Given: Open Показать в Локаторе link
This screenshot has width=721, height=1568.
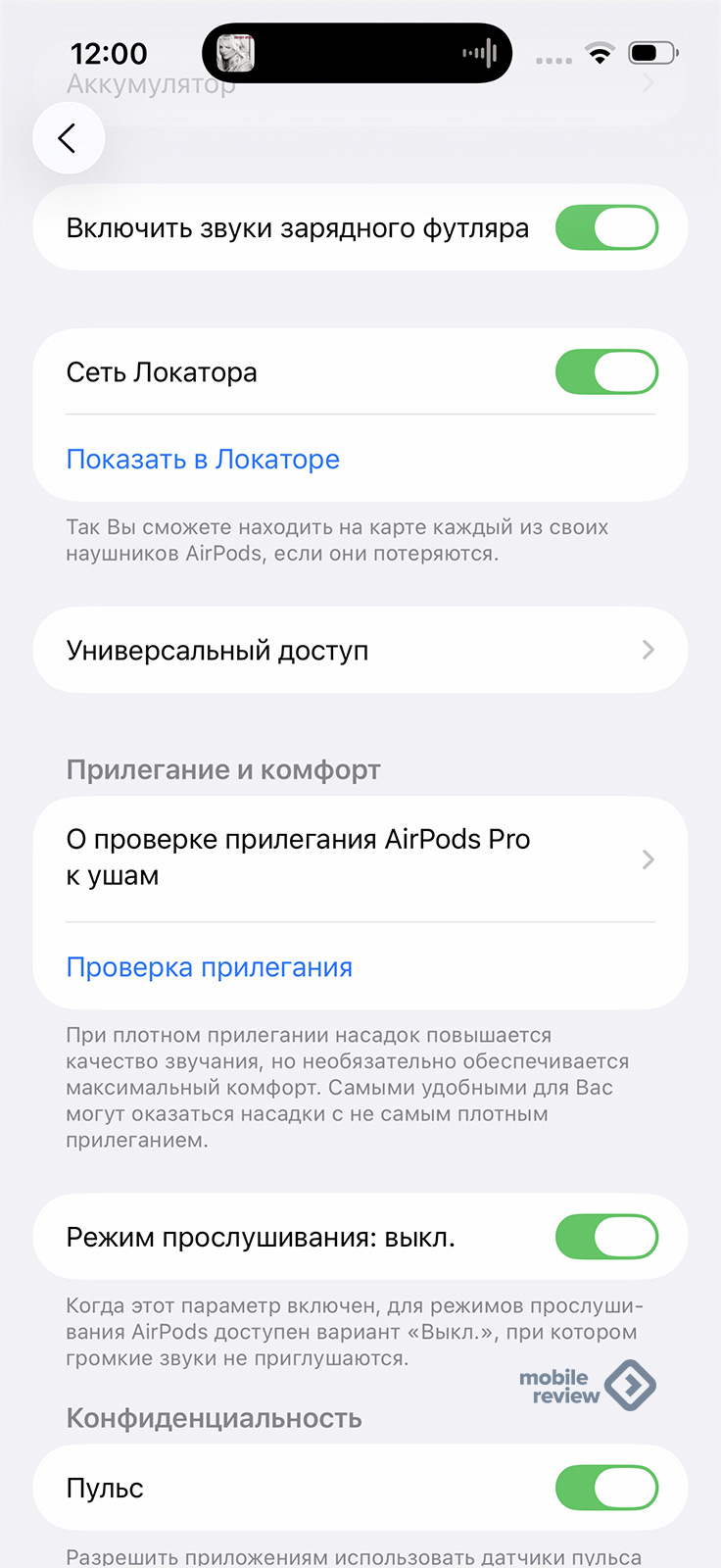Looking at the screenshot, I should pyautogui.click(x=203, y=460).
